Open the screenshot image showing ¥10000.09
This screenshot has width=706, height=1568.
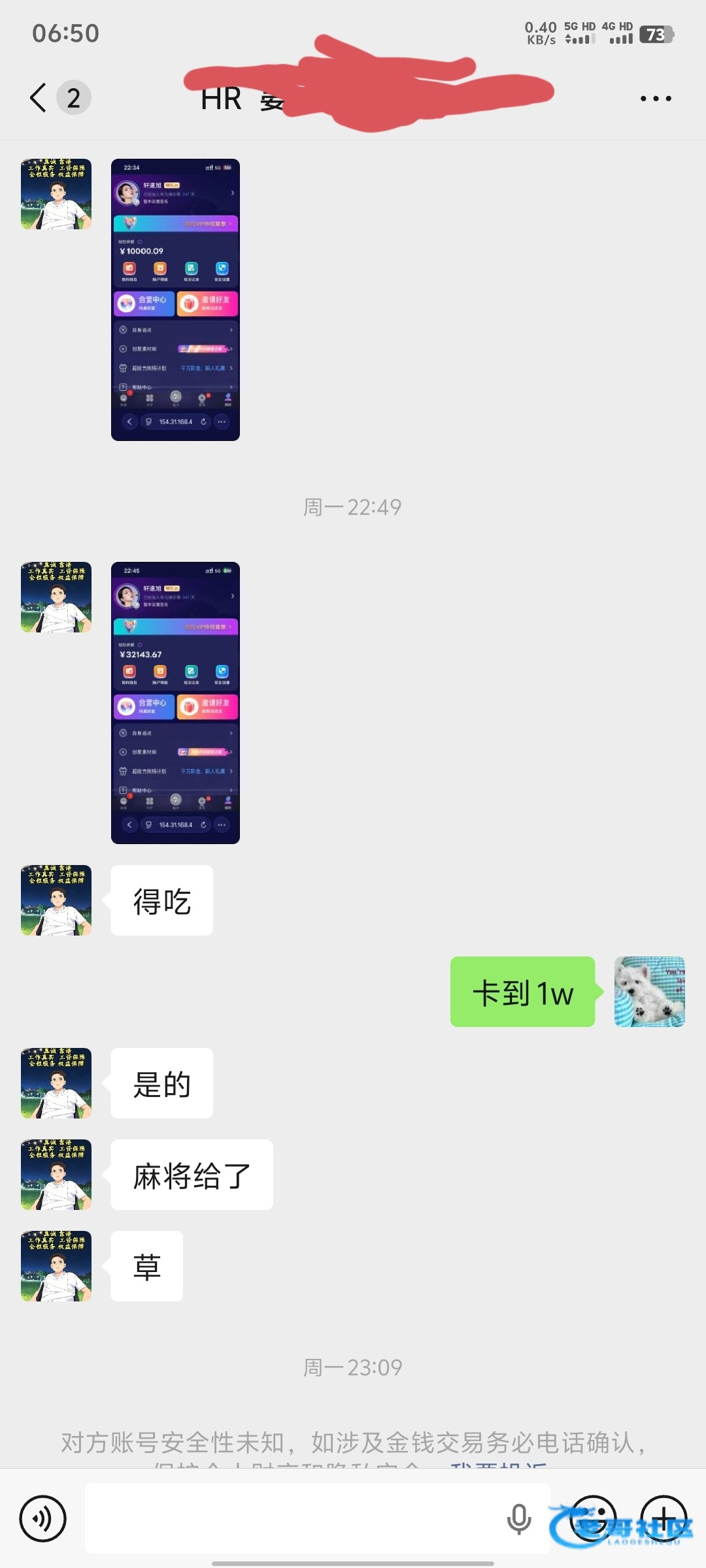click(175, 300)
